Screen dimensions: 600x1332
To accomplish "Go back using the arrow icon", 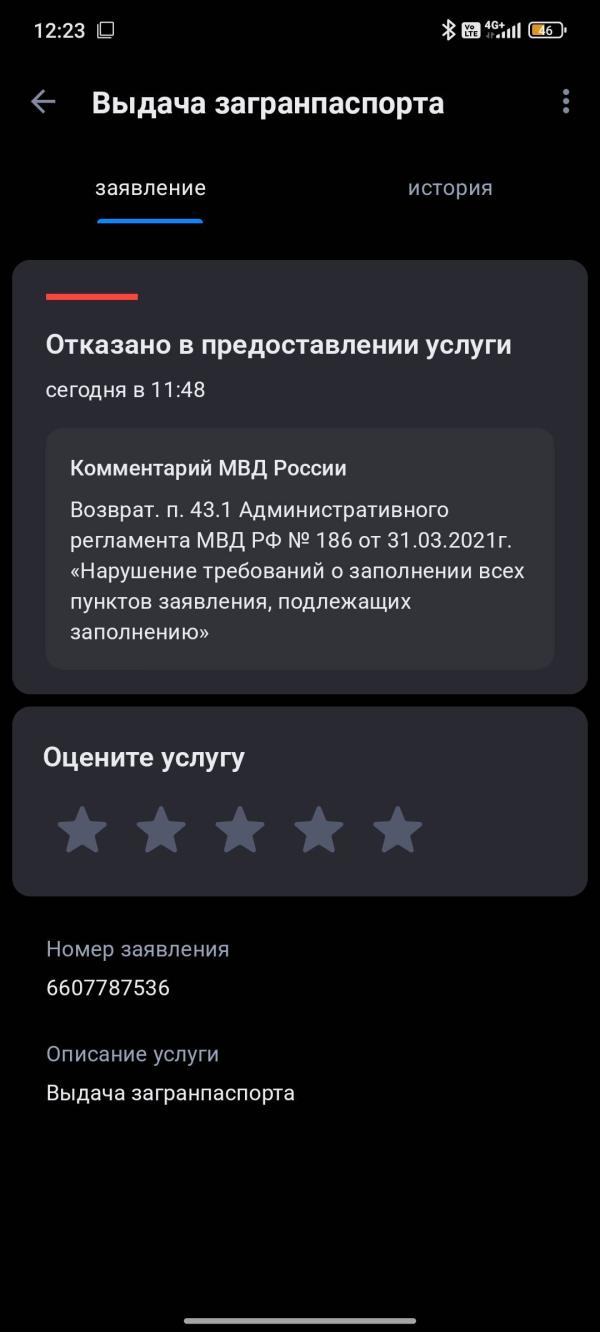I will [x=43, y=102].
